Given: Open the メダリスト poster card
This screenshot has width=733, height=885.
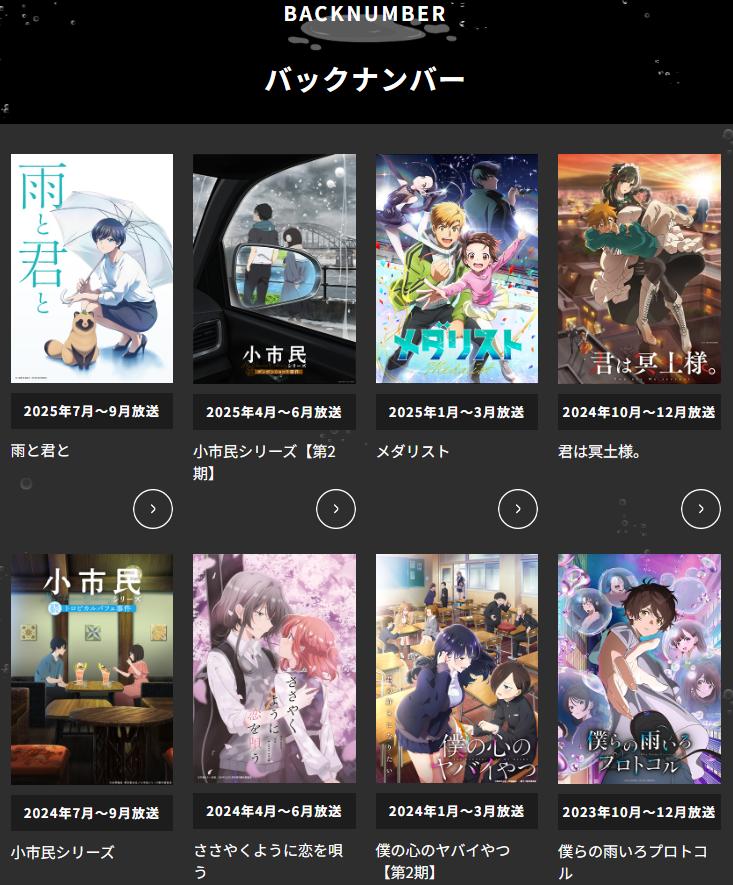Looking at the screenshot, I should pos(457,268).
